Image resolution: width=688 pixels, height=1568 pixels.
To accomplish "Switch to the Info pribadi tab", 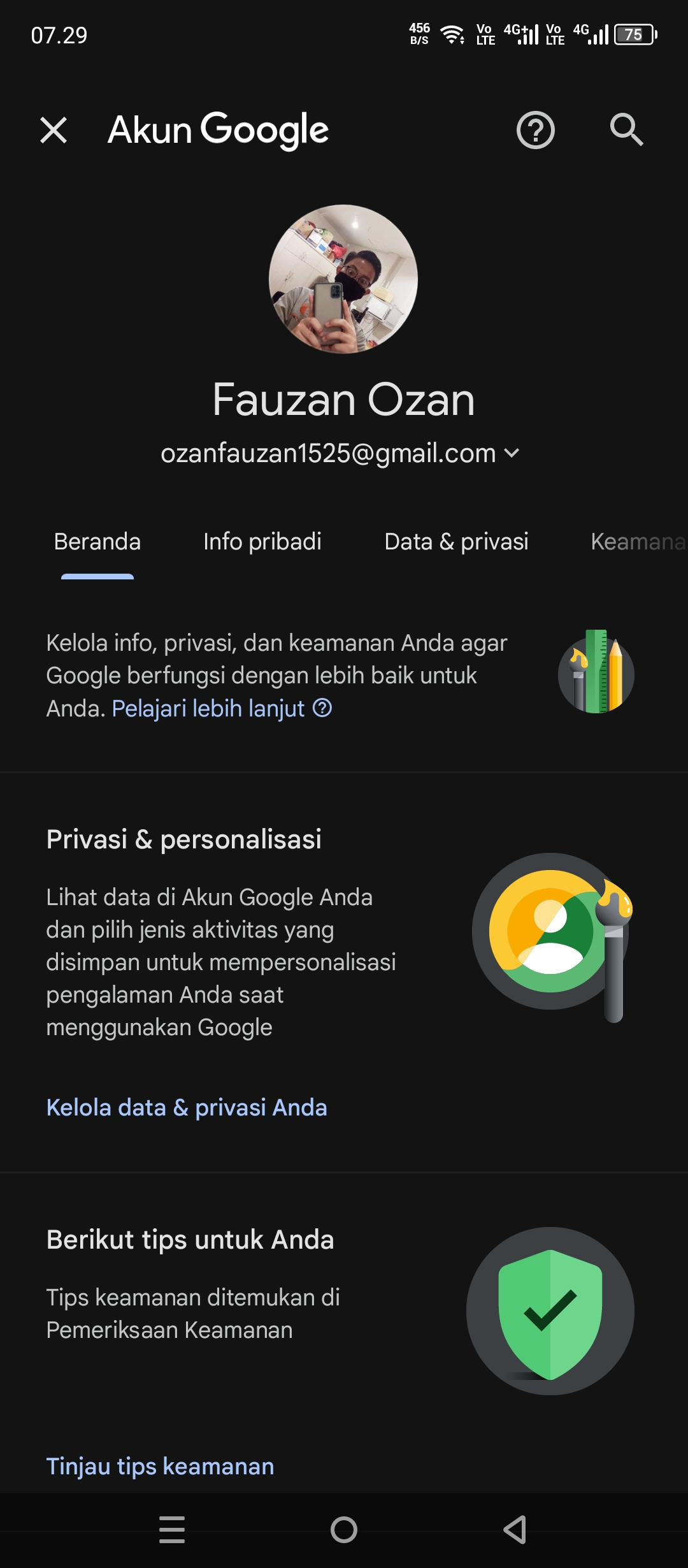I will (x=262, y=542).
